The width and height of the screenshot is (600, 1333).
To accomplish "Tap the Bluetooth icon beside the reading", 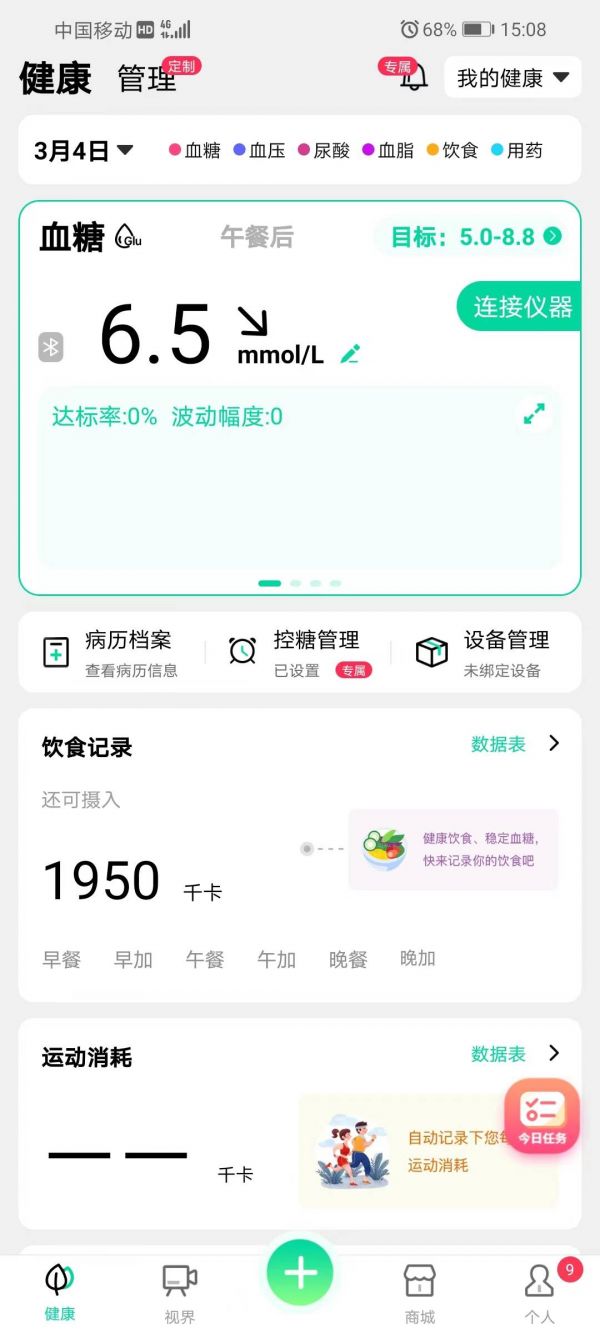I will 51,347.
